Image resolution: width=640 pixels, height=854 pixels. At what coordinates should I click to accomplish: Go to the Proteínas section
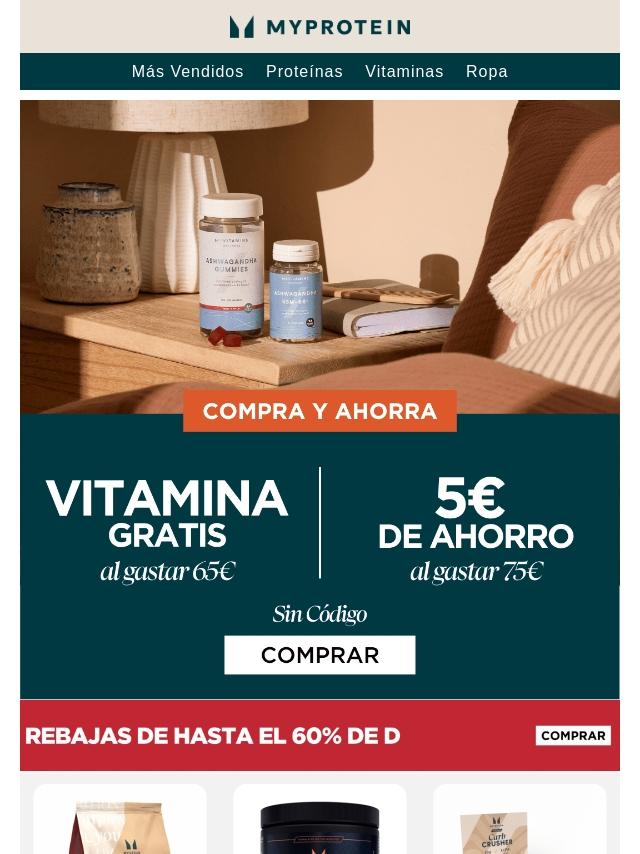click(304, 72)
